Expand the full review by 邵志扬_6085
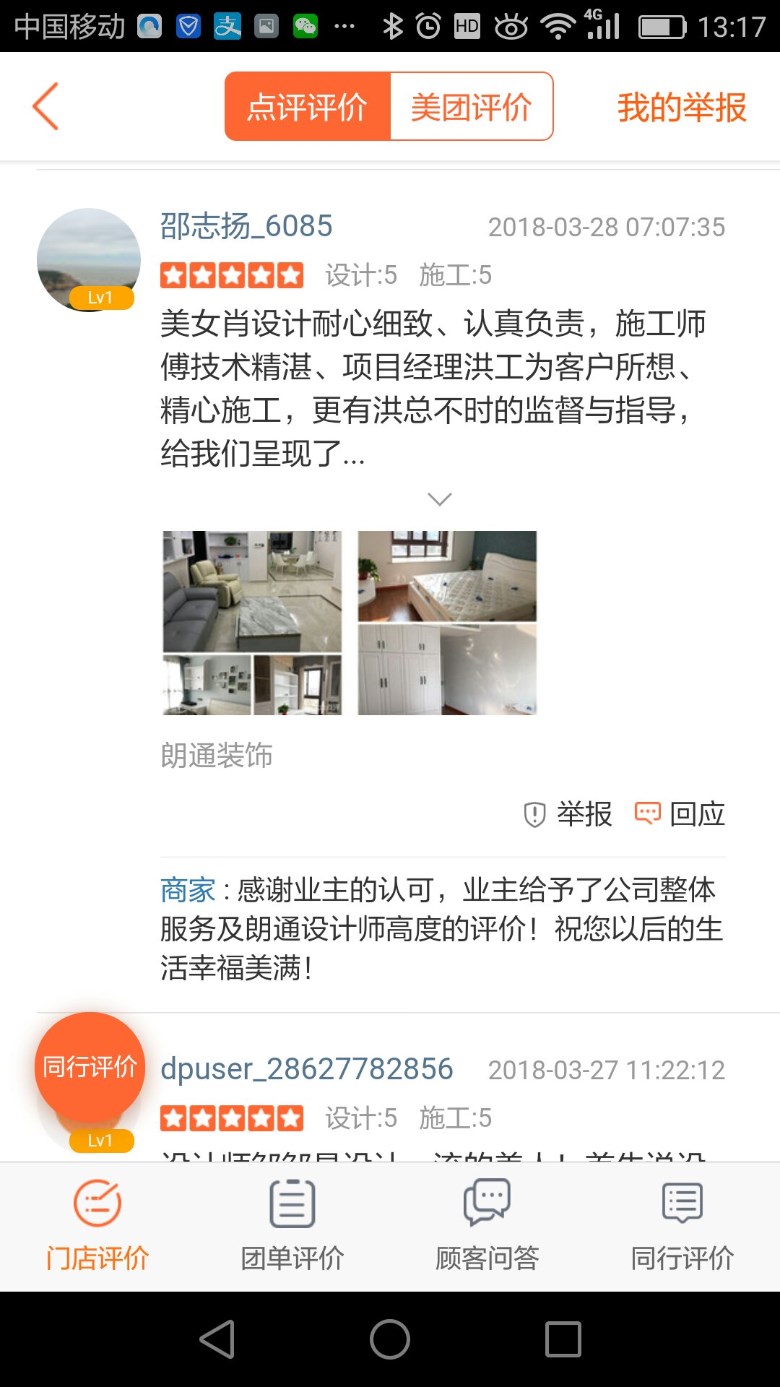 (440, 498)
